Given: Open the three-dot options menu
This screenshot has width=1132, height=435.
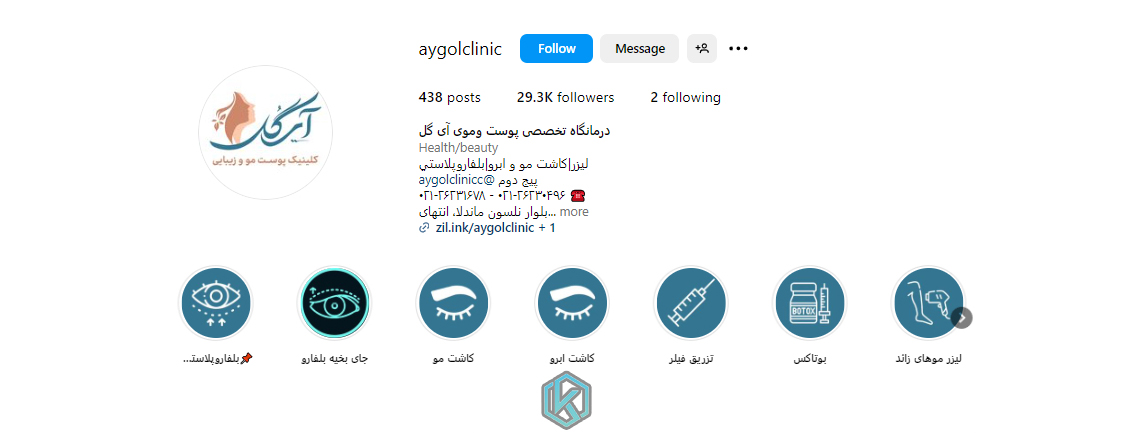Looking at the screenshot, I should pyautogui.click(x=739, y=48).
